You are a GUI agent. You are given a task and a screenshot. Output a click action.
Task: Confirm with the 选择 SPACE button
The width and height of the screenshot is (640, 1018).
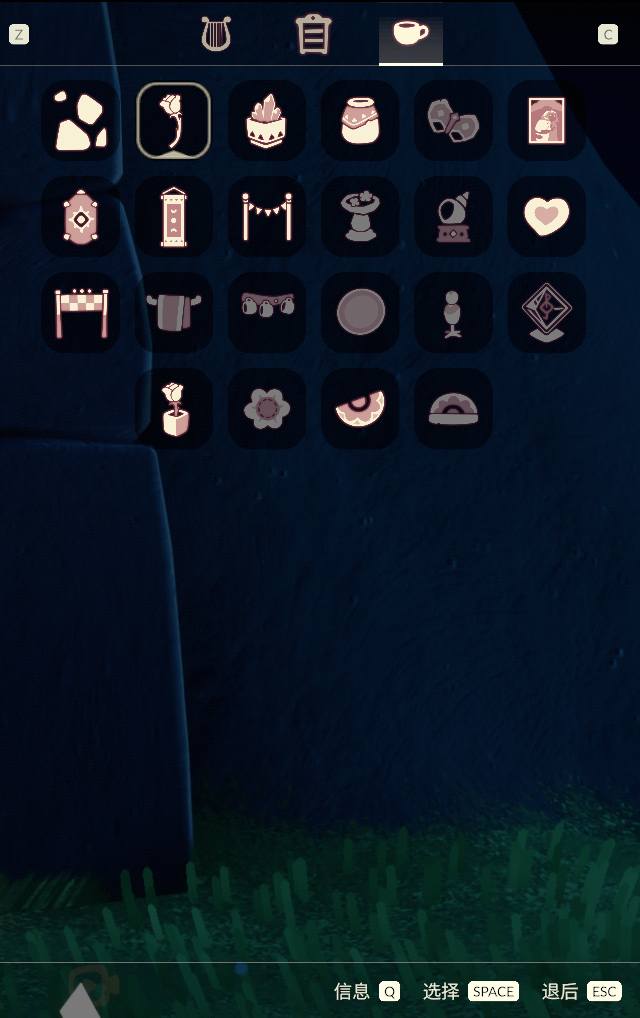click(471, 991)
